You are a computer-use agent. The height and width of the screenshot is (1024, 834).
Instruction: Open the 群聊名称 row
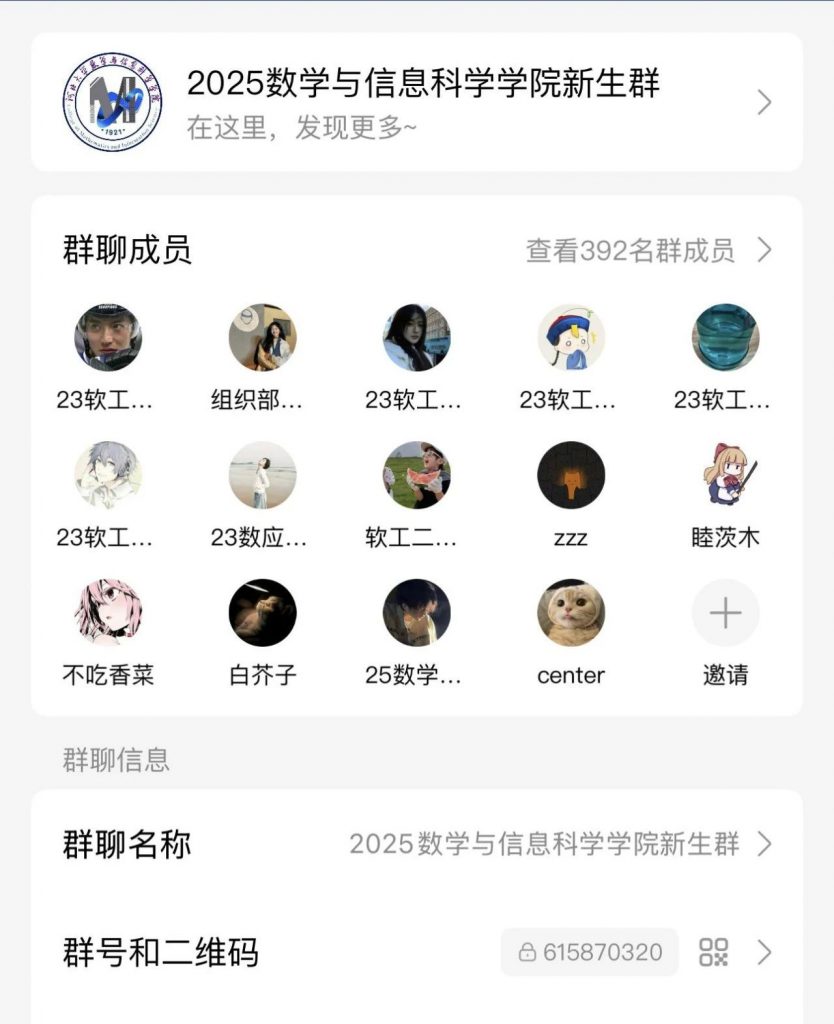tap(416, 845)
